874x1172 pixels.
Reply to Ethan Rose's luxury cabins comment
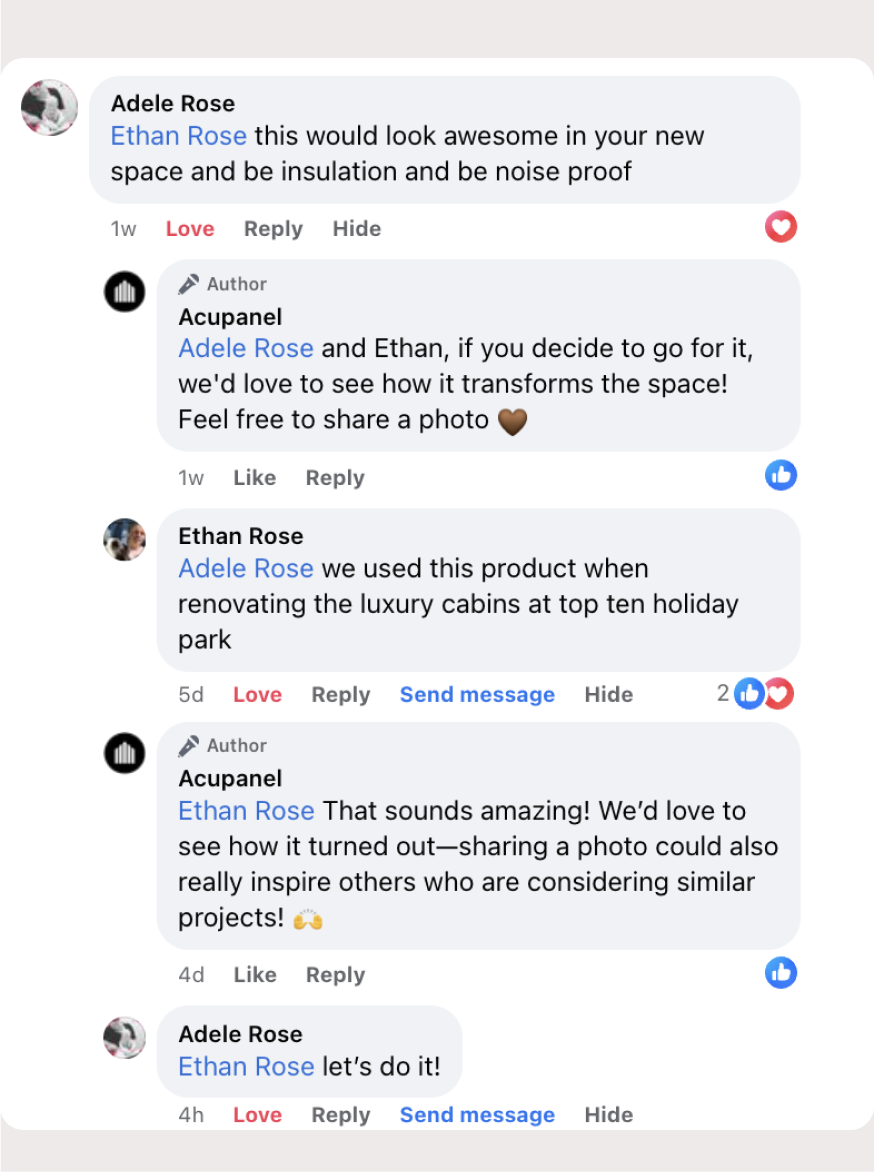click(x=340, y=695)
